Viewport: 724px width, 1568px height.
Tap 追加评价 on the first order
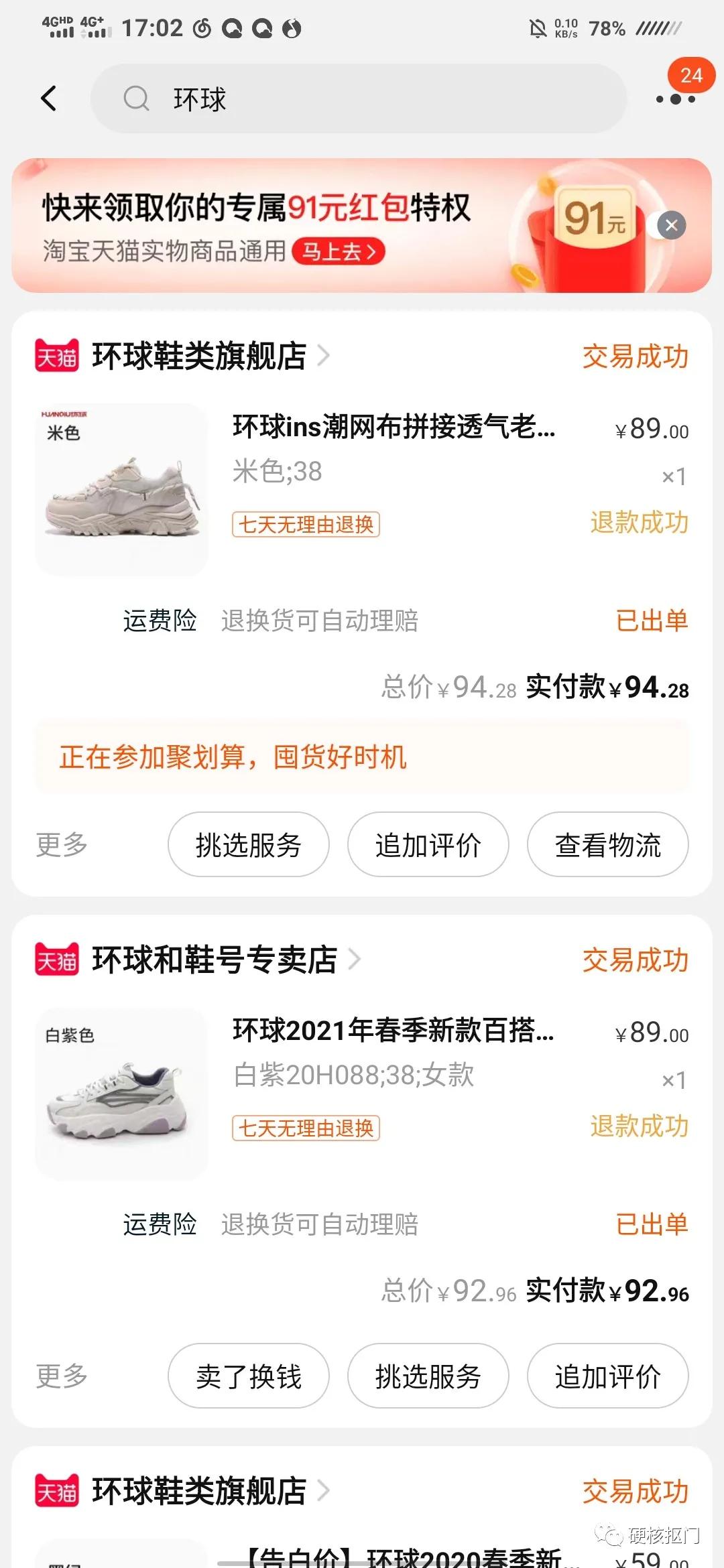tap(427, 845)
